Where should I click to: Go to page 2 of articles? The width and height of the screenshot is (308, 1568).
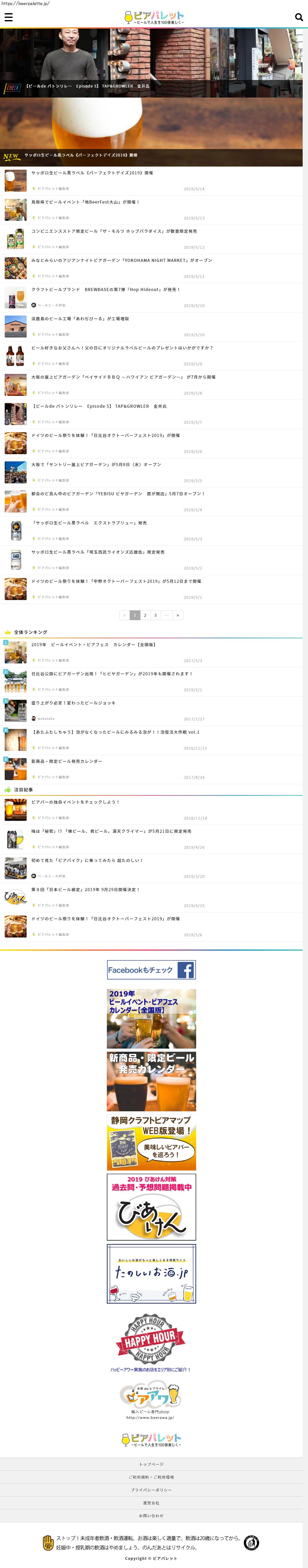pyautogui.click(x=145, y=615)
